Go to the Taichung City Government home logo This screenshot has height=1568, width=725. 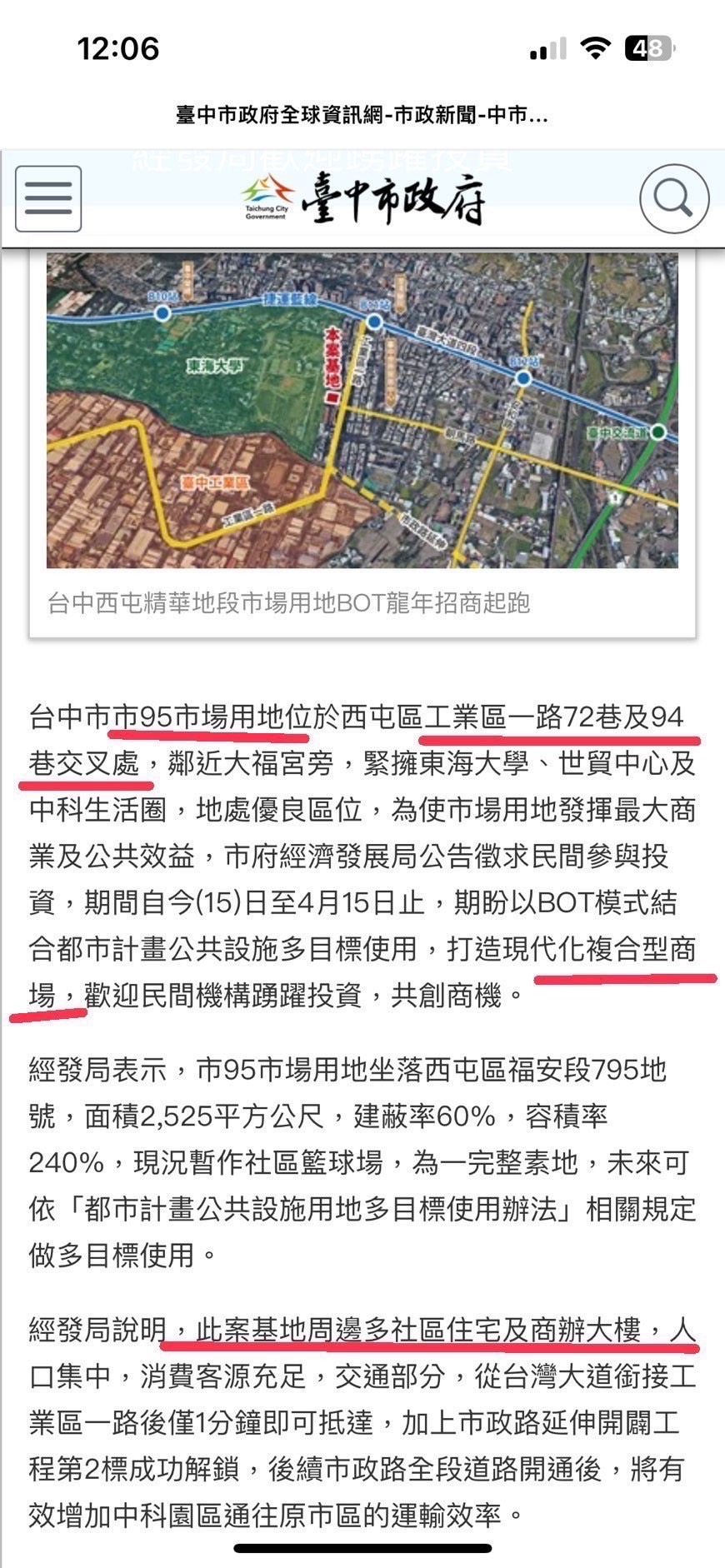tap(363, 199)
